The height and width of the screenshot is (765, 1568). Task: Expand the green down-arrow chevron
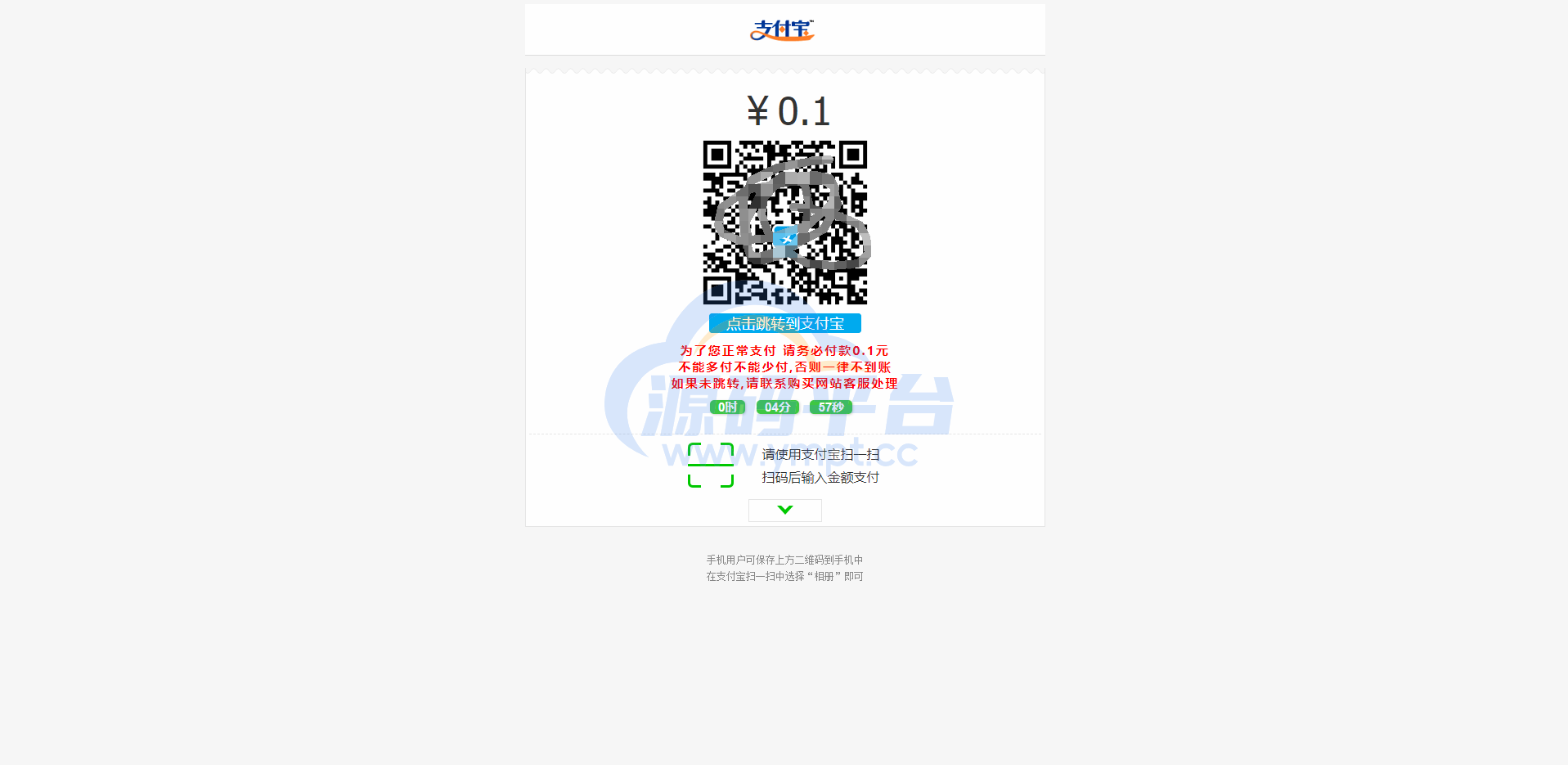pos(784,510)
